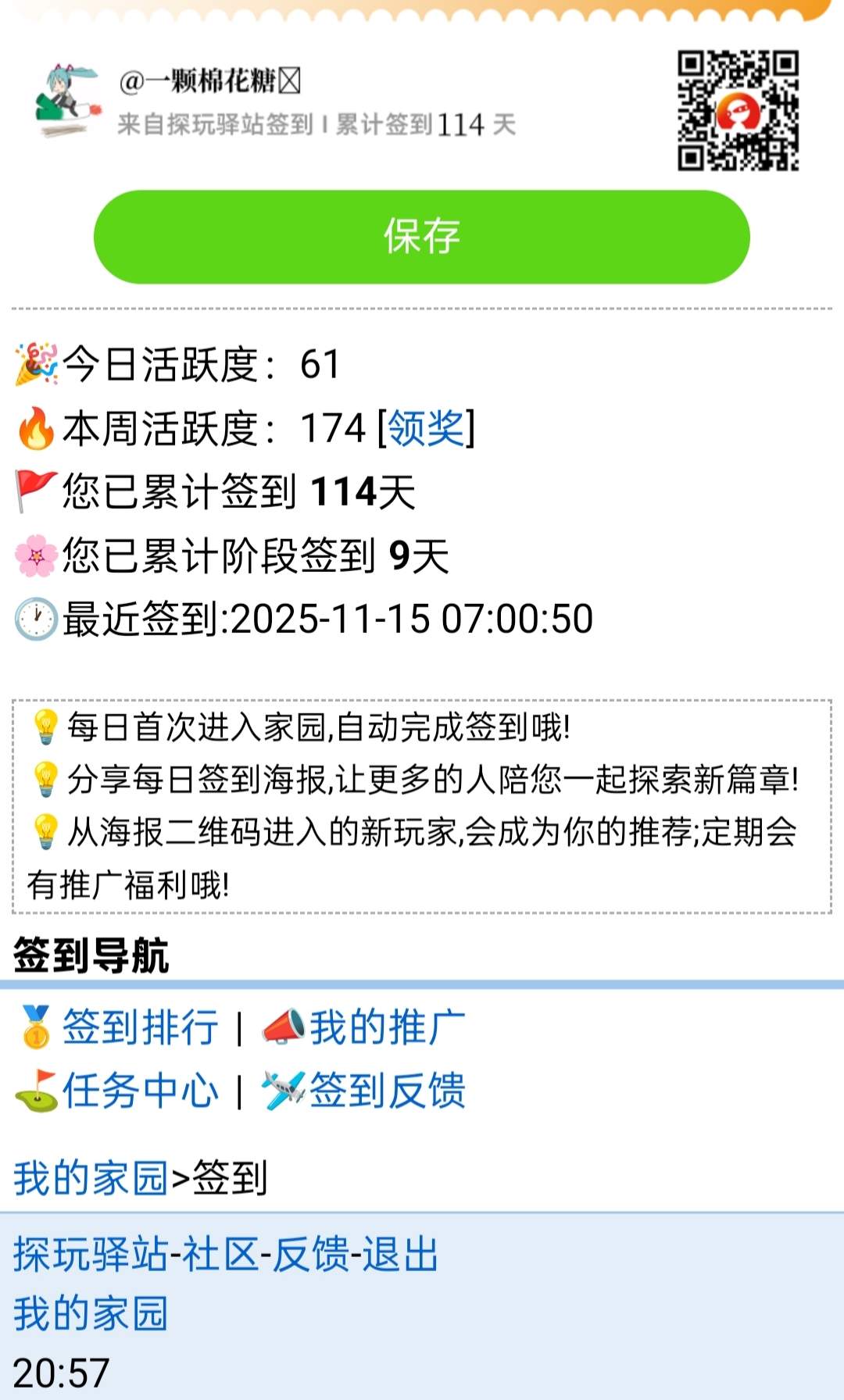844x1400 pixels.
Task: Open 签到排行 ranking
Action: [141, 1027]
